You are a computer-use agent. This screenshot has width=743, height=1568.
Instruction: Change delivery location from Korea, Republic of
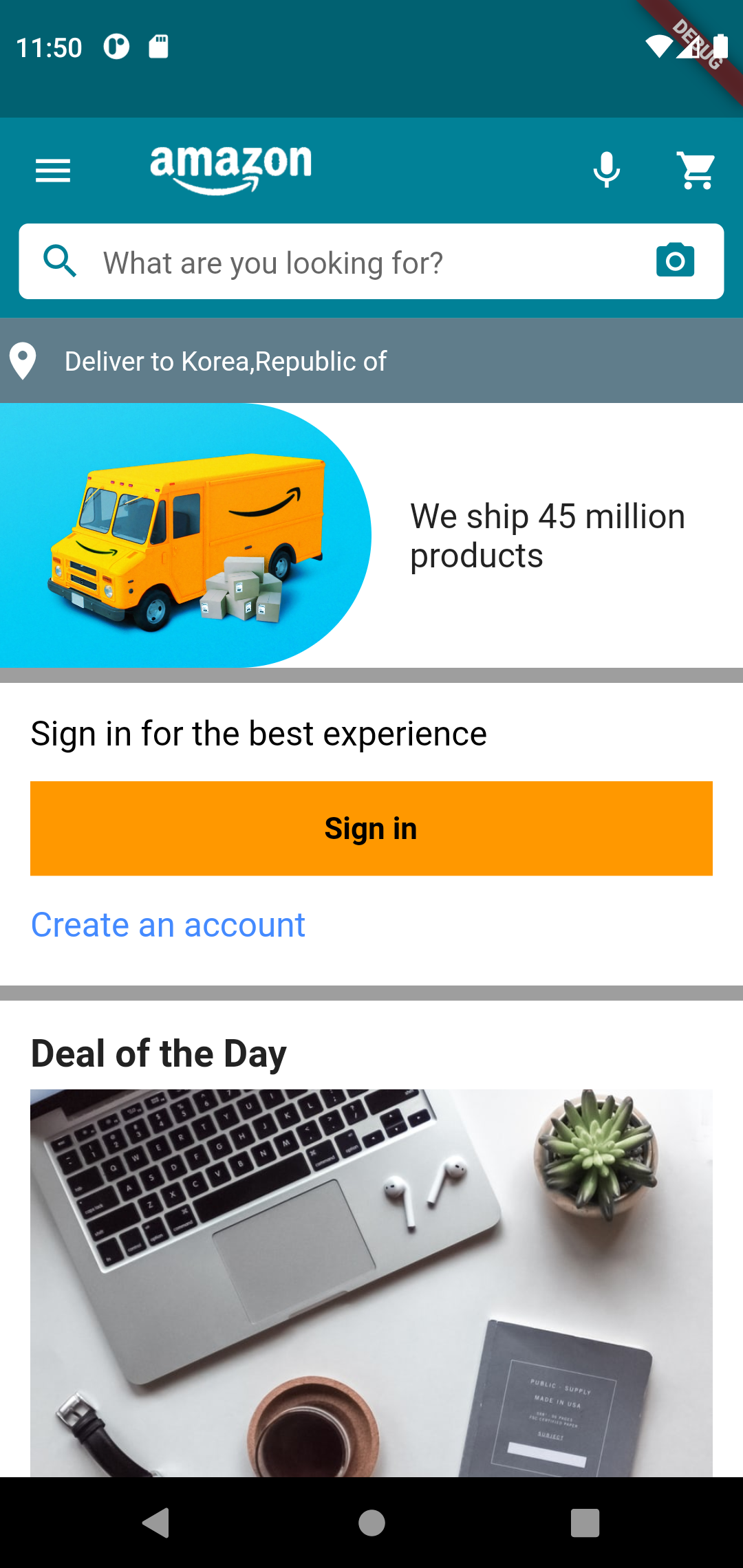226,360
